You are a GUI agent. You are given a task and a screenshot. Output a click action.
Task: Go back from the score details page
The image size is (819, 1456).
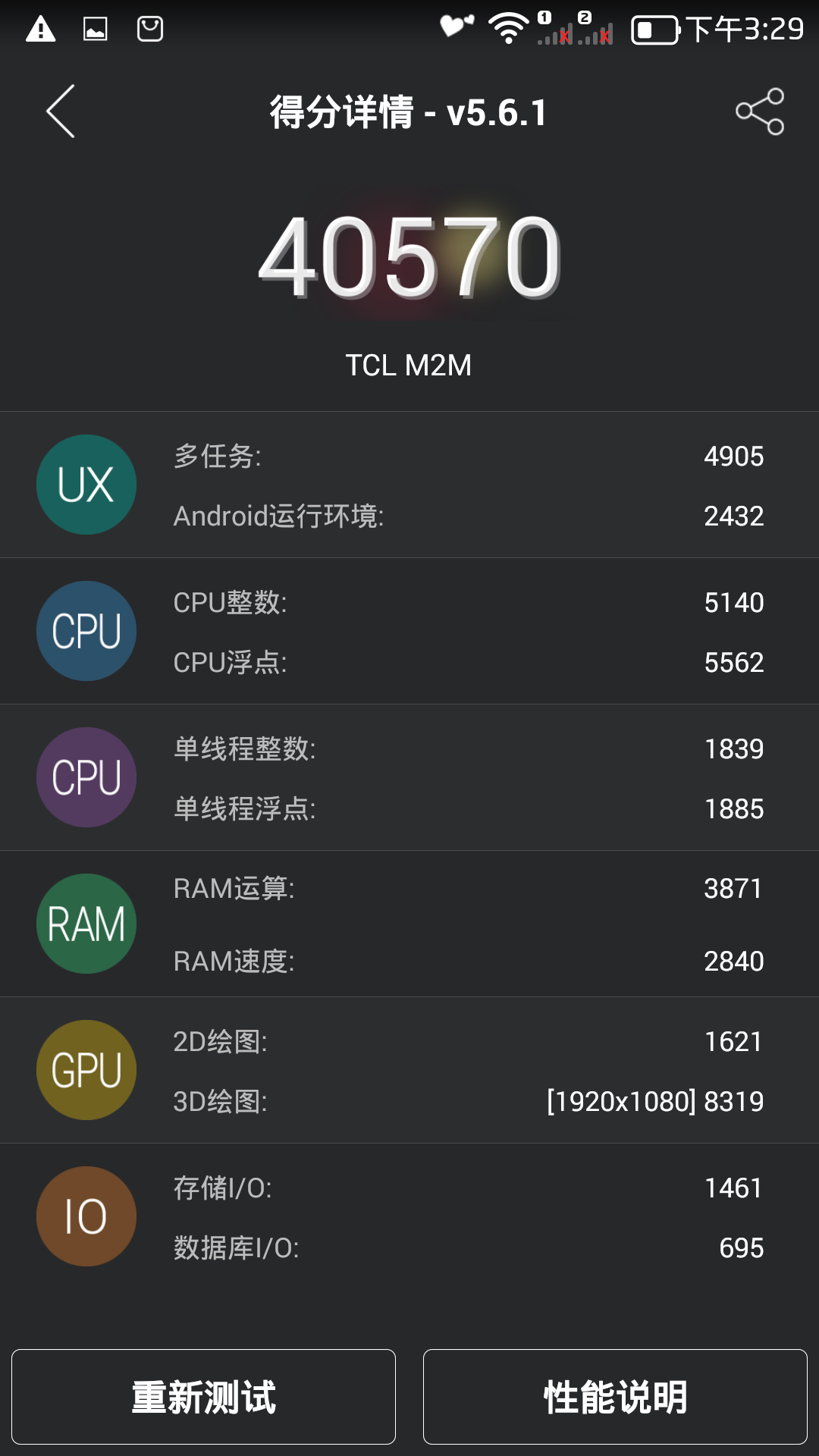61,111
